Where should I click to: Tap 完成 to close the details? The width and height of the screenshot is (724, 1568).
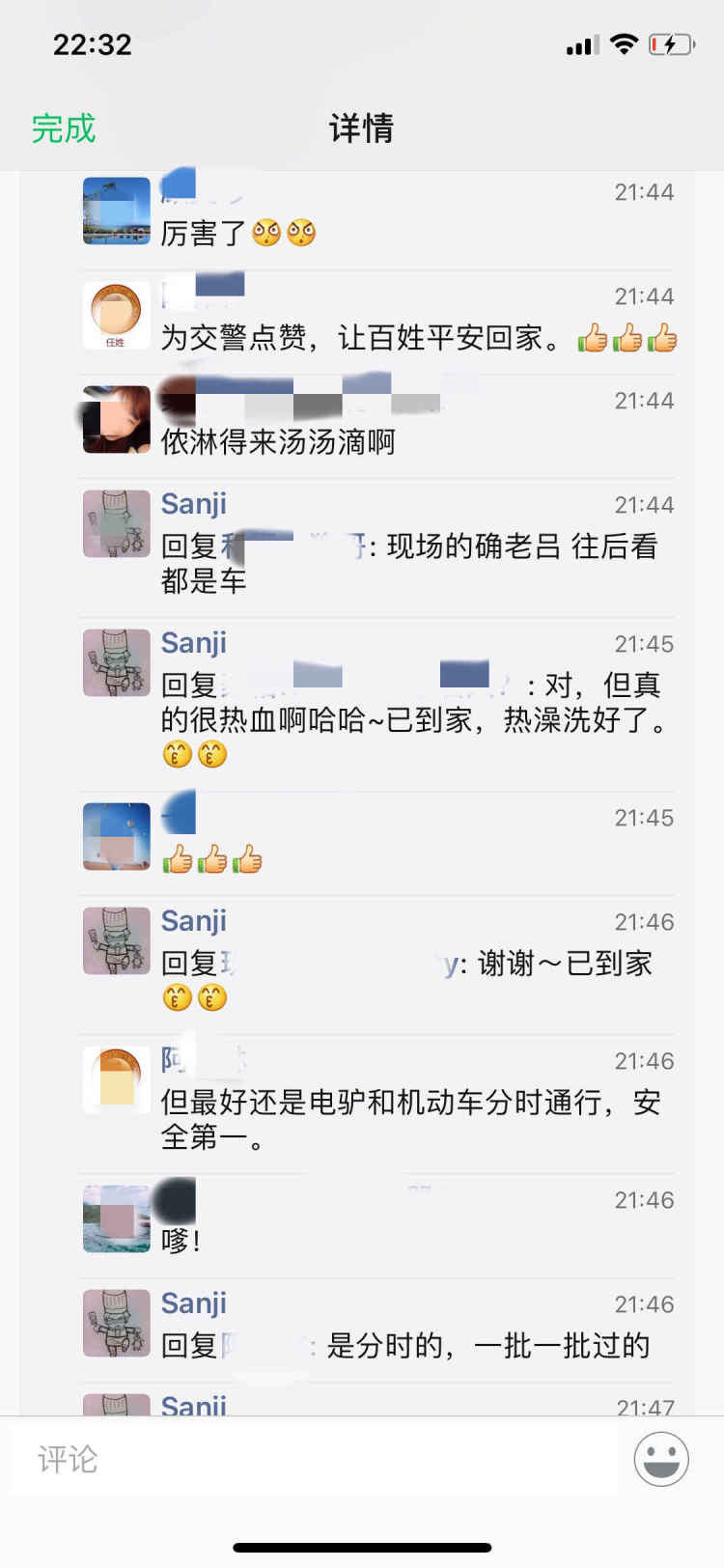click(64, 128)
